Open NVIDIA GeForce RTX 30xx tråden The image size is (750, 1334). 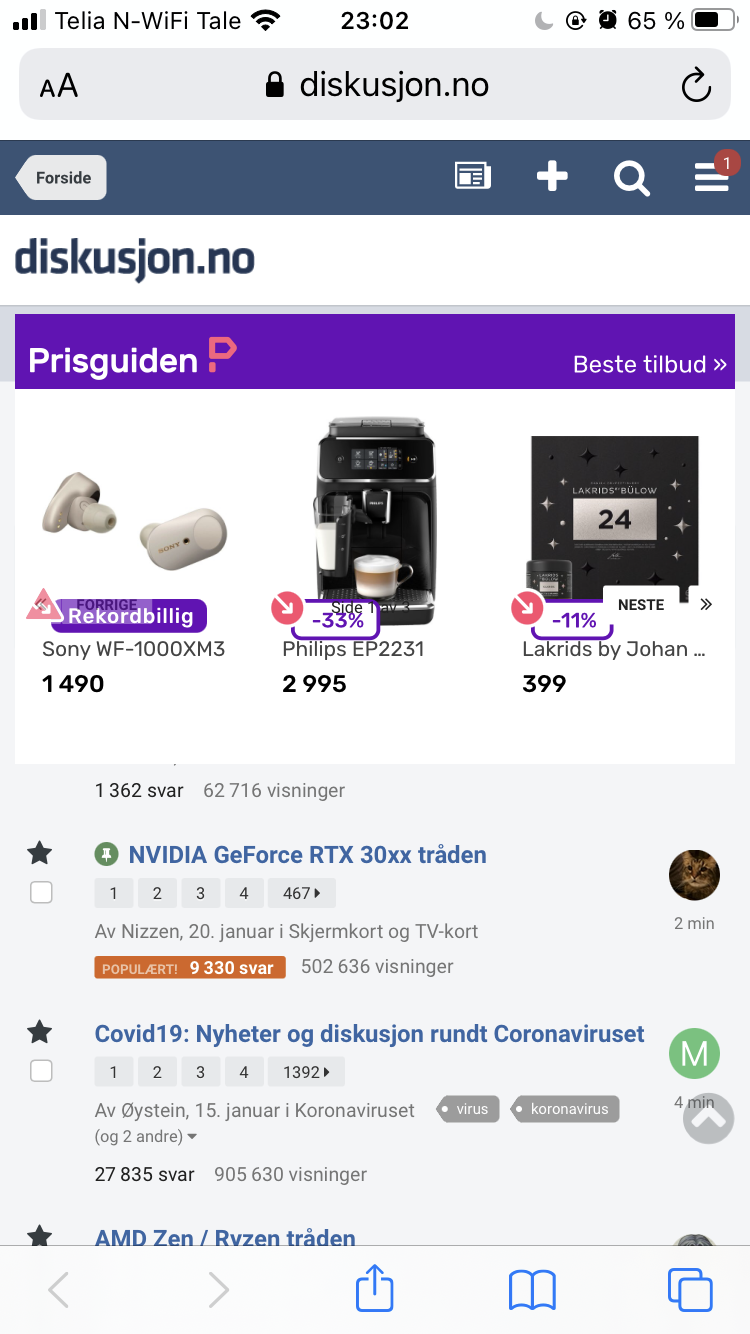click(308, 855)
